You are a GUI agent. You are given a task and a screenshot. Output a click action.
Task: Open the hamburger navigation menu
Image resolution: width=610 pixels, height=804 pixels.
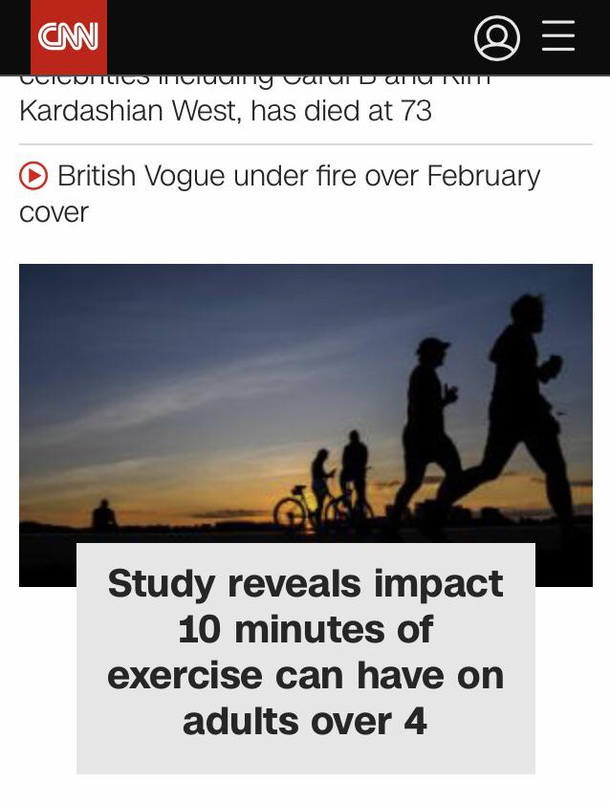click(558, 38)
